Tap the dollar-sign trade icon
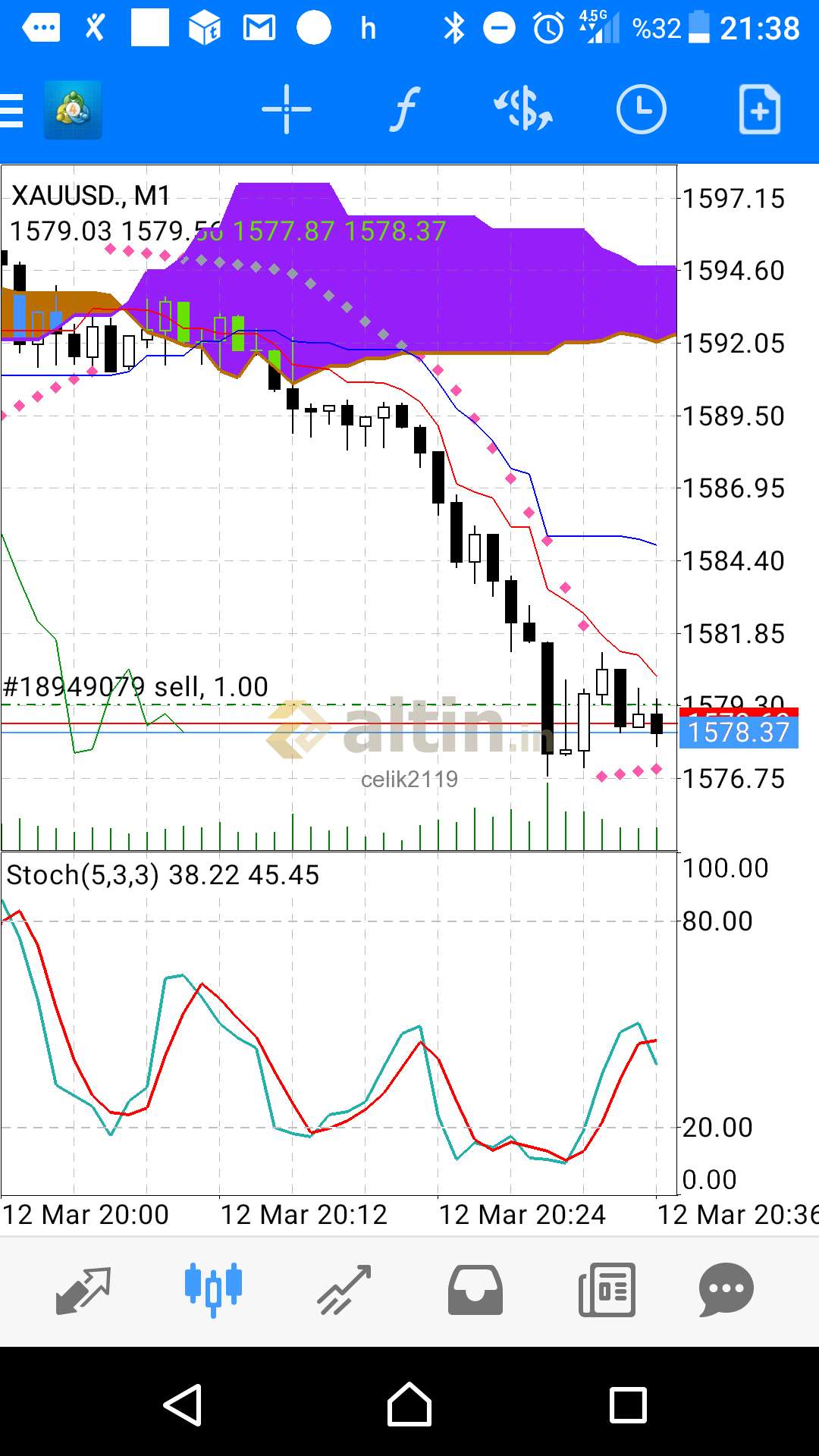The image size is (819, 1456). tap(523, 110)
